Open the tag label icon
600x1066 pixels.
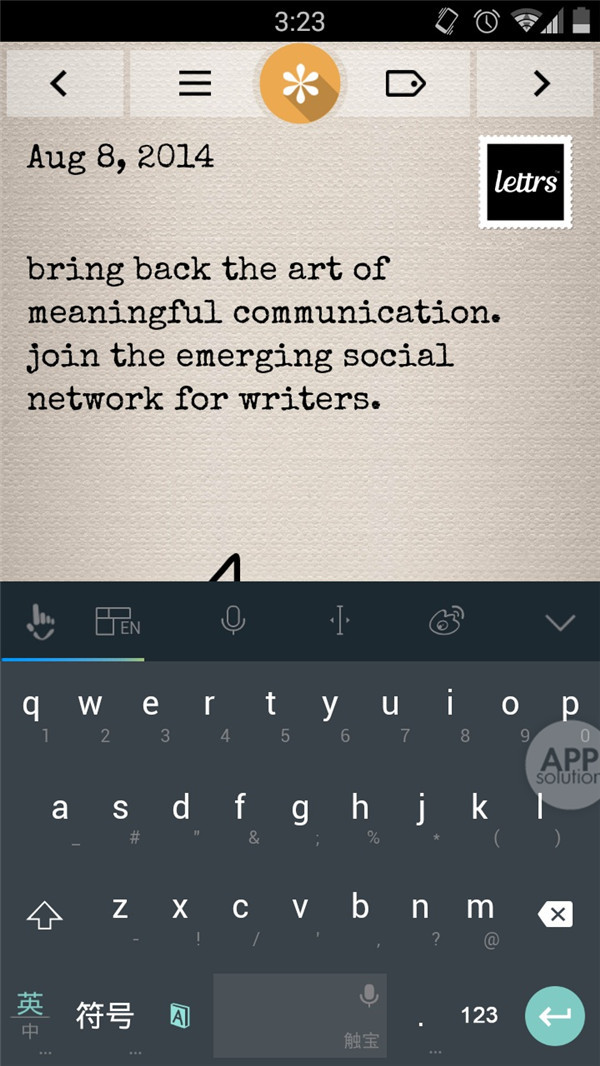point(406,84)
